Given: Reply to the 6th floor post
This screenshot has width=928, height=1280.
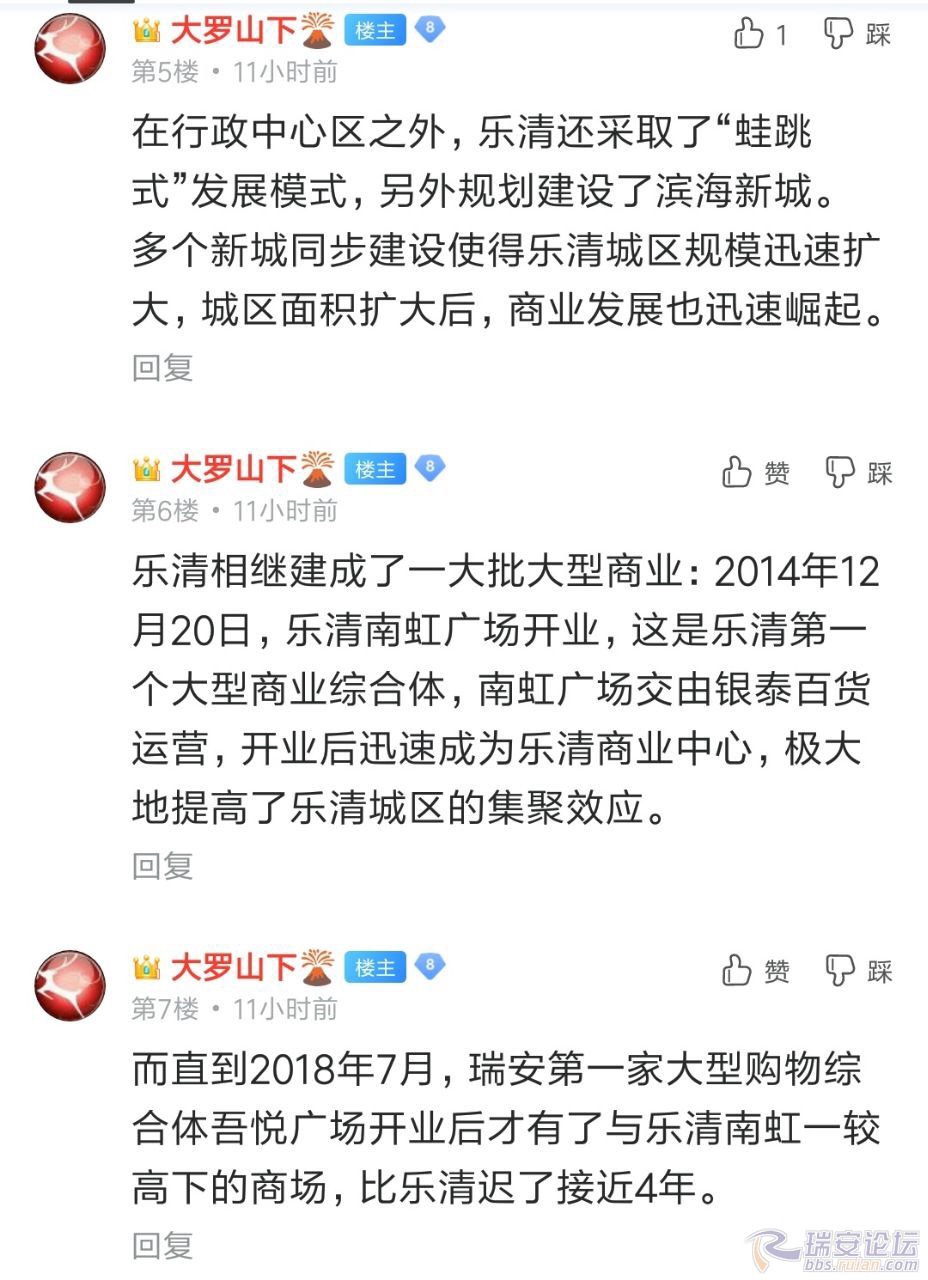Looking at the screenshot, I should 162,866.
